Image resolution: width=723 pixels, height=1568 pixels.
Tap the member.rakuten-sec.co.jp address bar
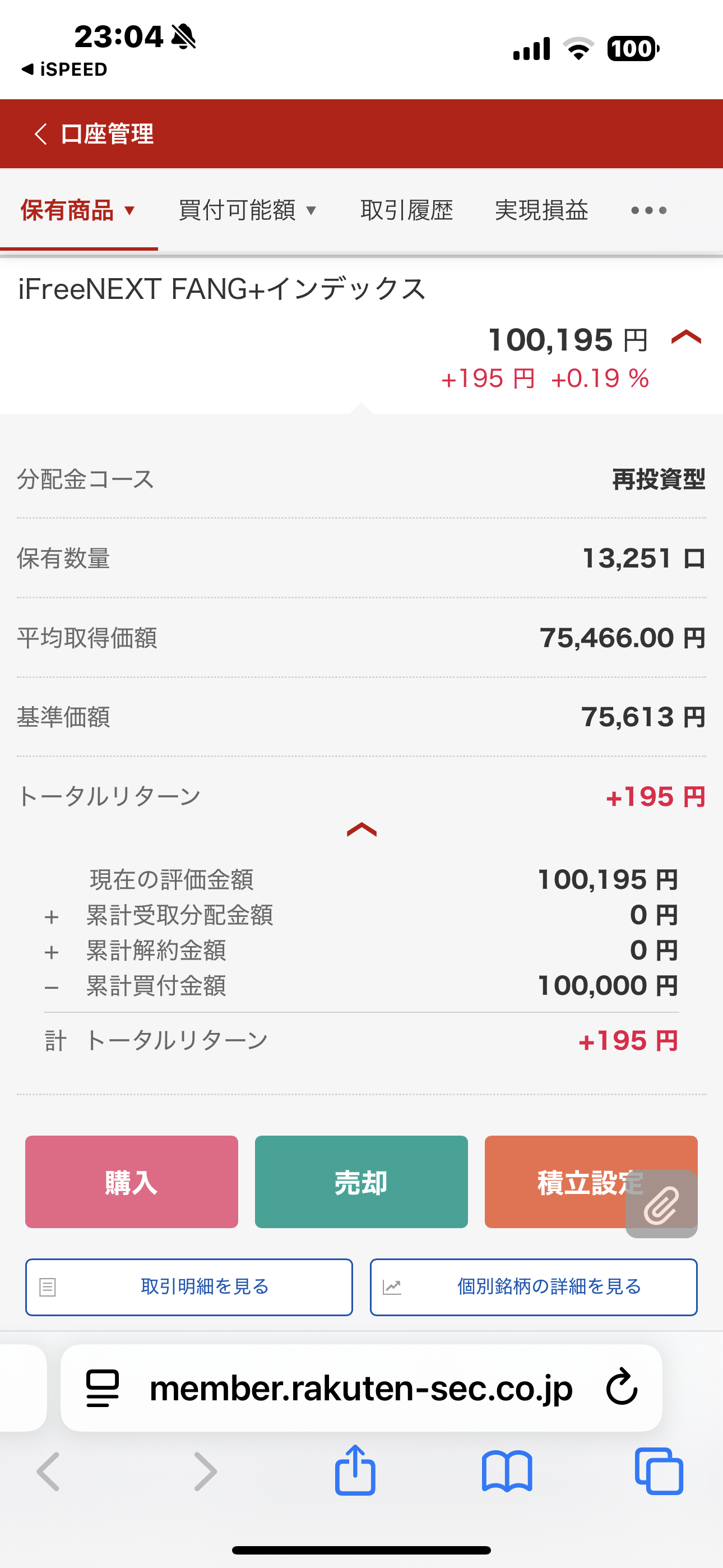tap(361, 1388)
